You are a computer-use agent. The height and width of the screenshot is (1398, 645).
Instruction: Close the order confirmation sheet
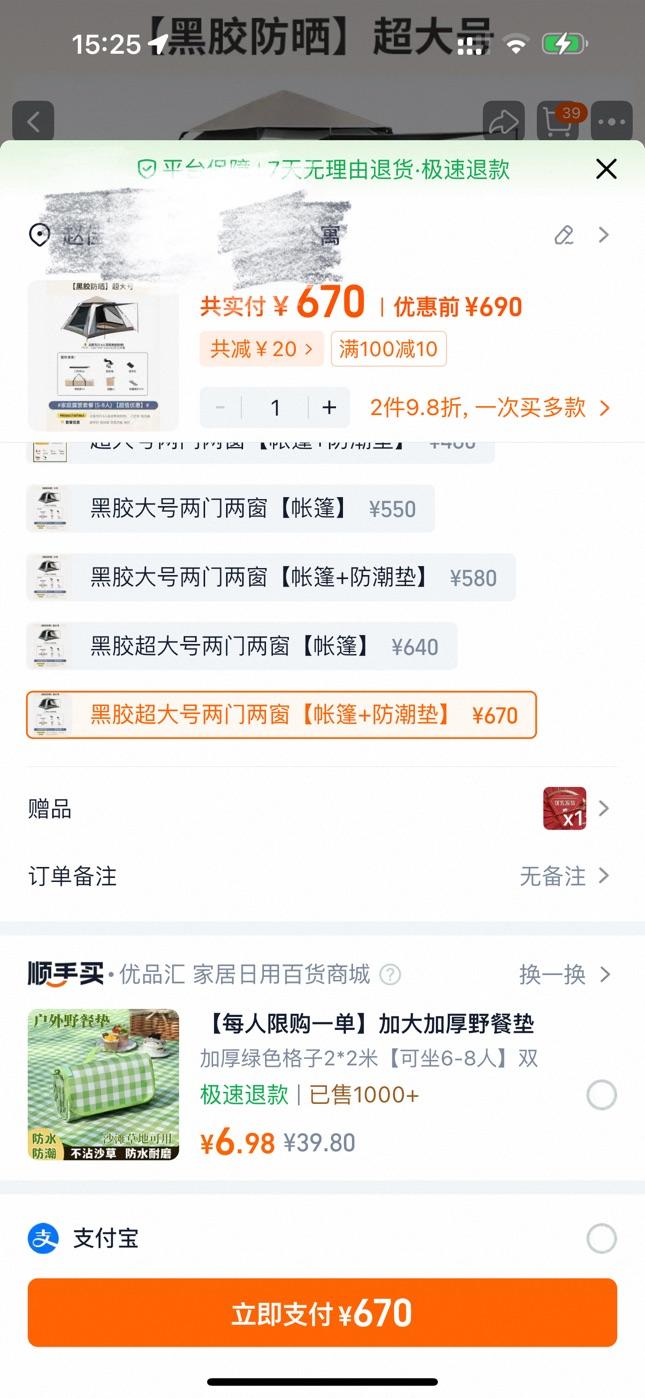(606, 169)
